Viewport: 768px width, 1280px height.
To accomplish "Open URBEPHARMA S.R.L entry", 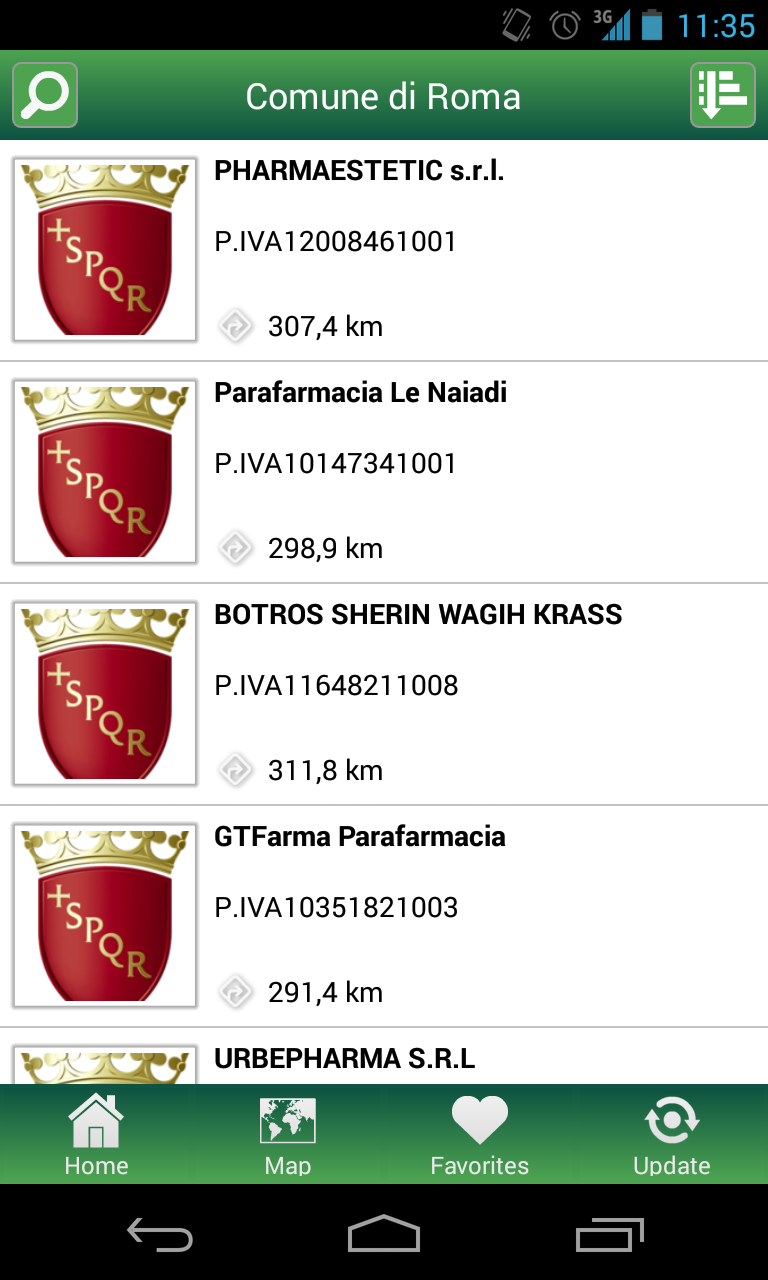I will [x=384, y=1058].
